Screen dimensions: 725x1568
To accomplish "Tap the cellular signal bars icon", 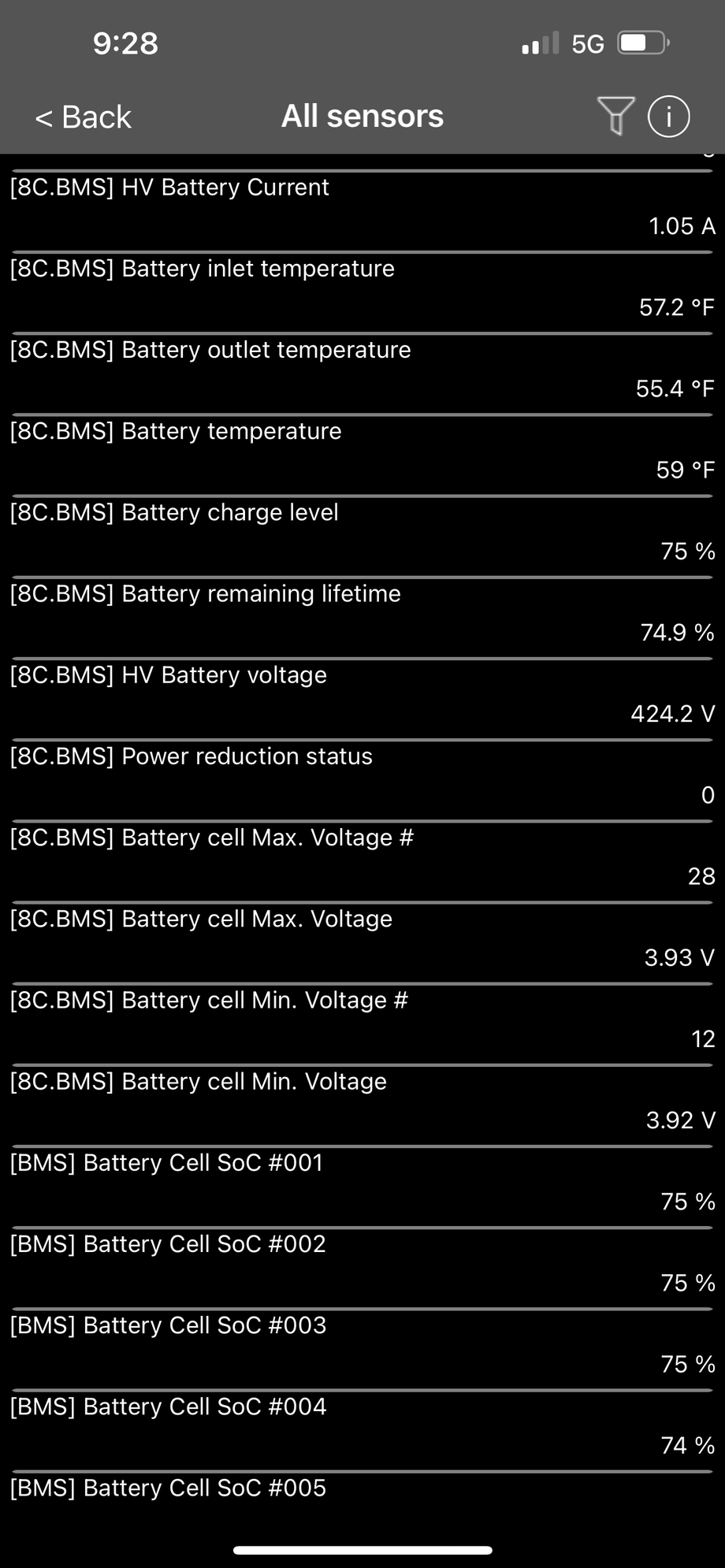I will tap(538, 43).
